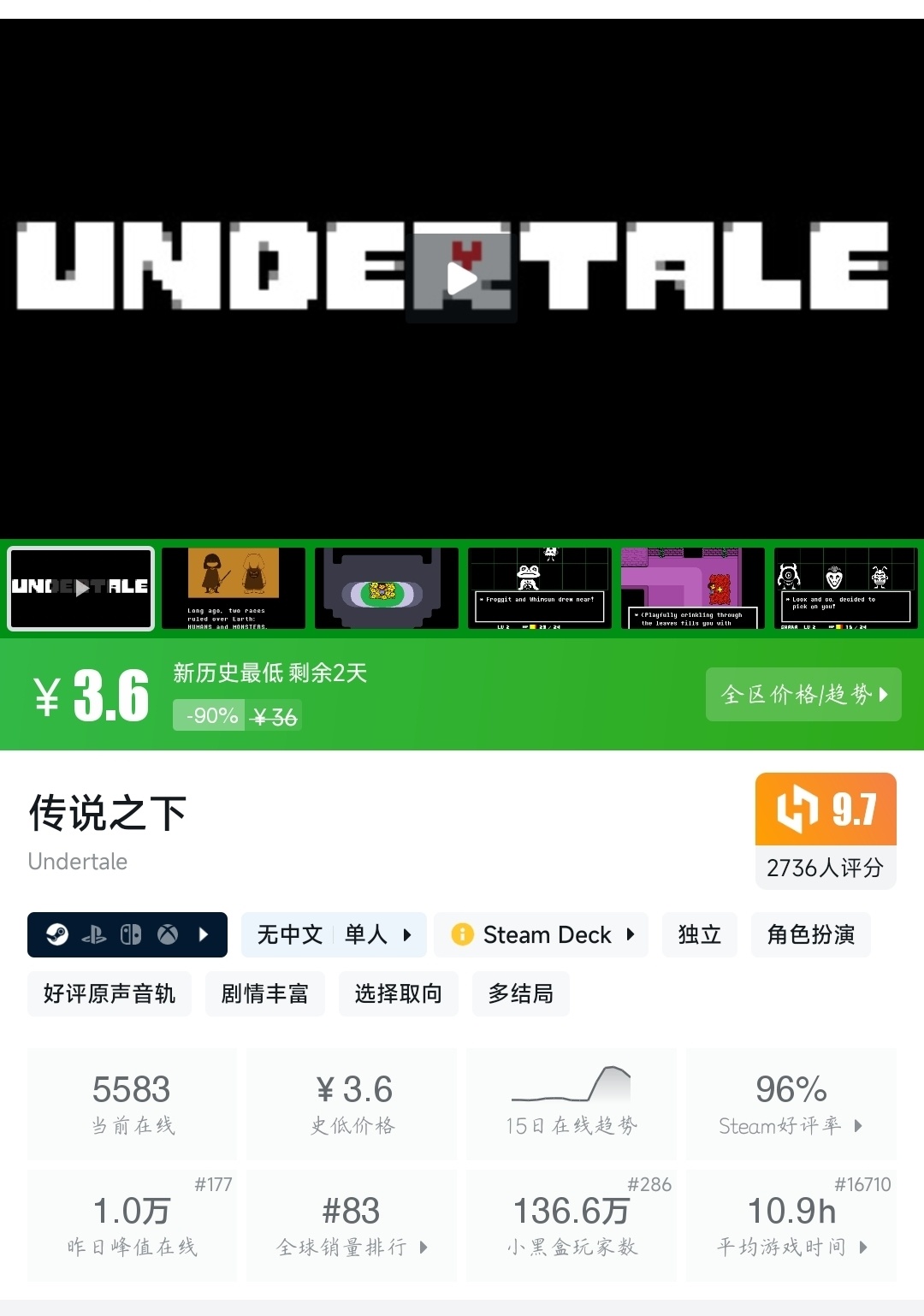Open the purple Ruins leaves screenshot thumbnail
Image resolution: width=924 pixels, height=1316 pixels.
[x=693, y=589]
